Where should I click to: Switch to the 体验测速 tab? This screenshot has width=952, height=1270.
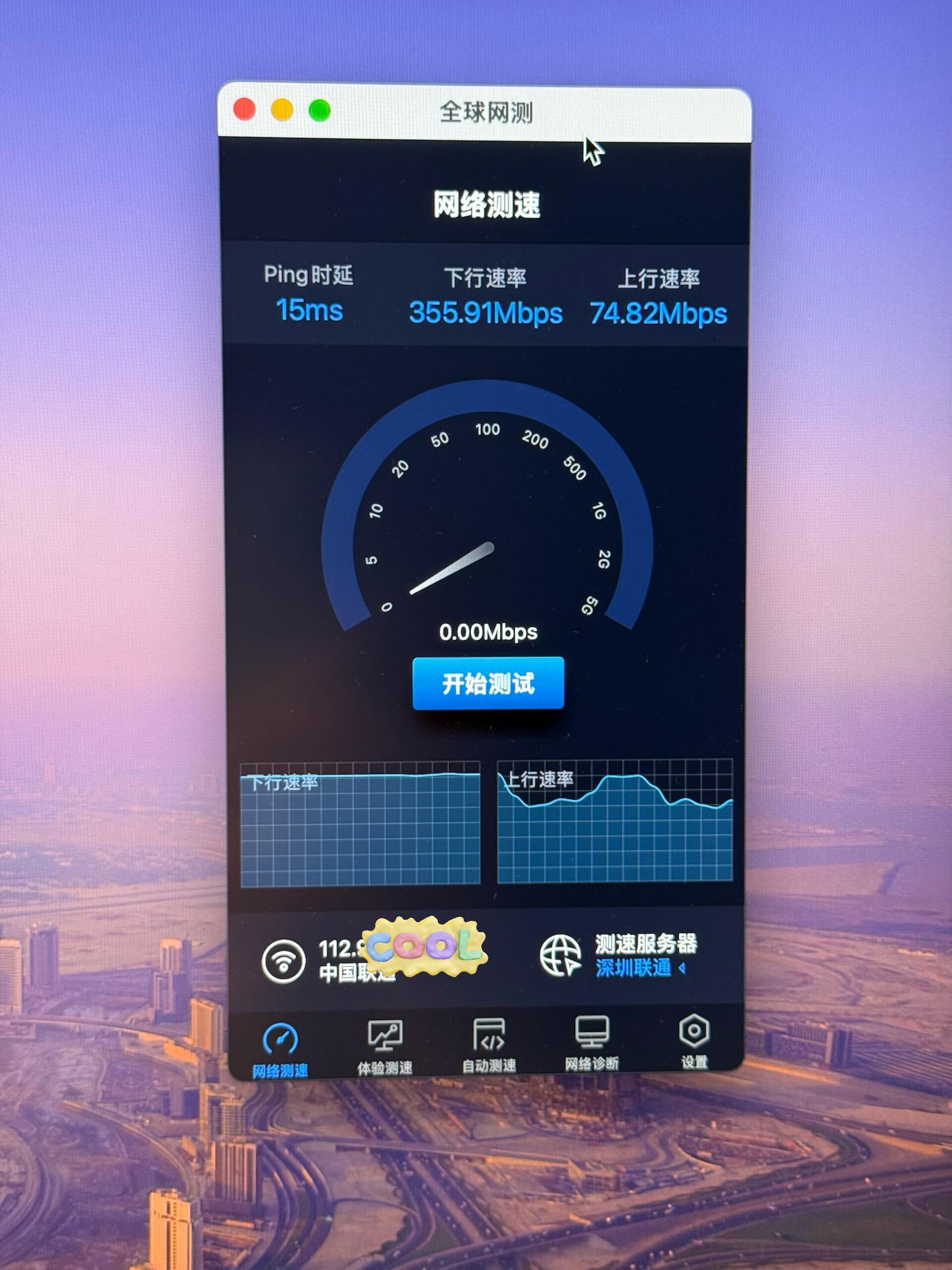pos(384,1046)
